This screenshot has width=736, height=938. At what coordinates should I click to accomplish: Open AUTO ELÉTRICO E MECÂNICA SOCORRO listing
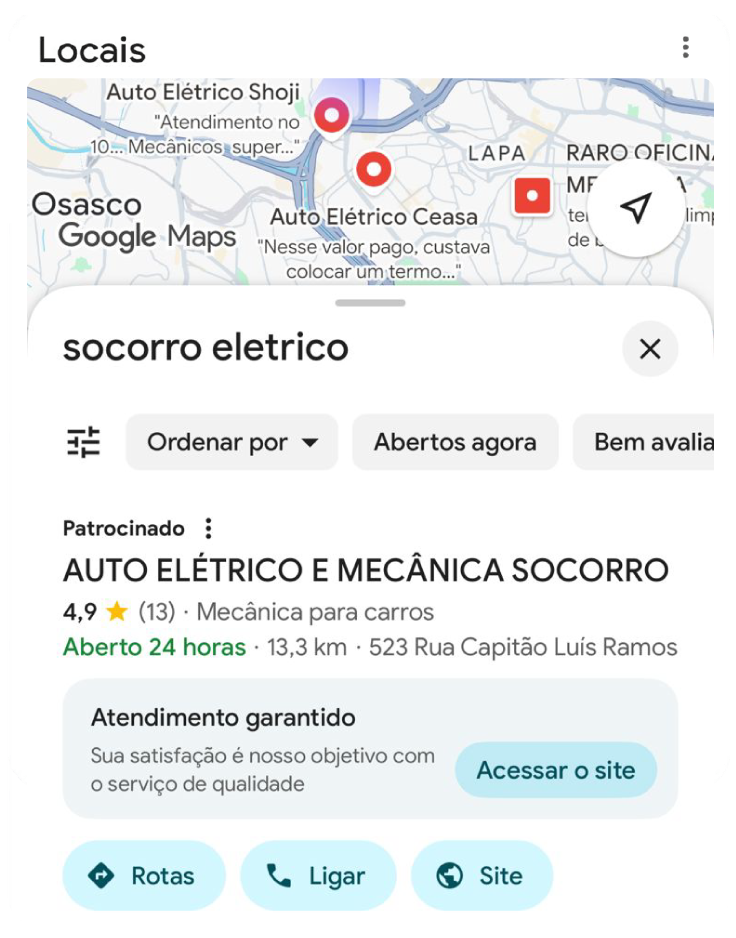click(x=365, y=570)
